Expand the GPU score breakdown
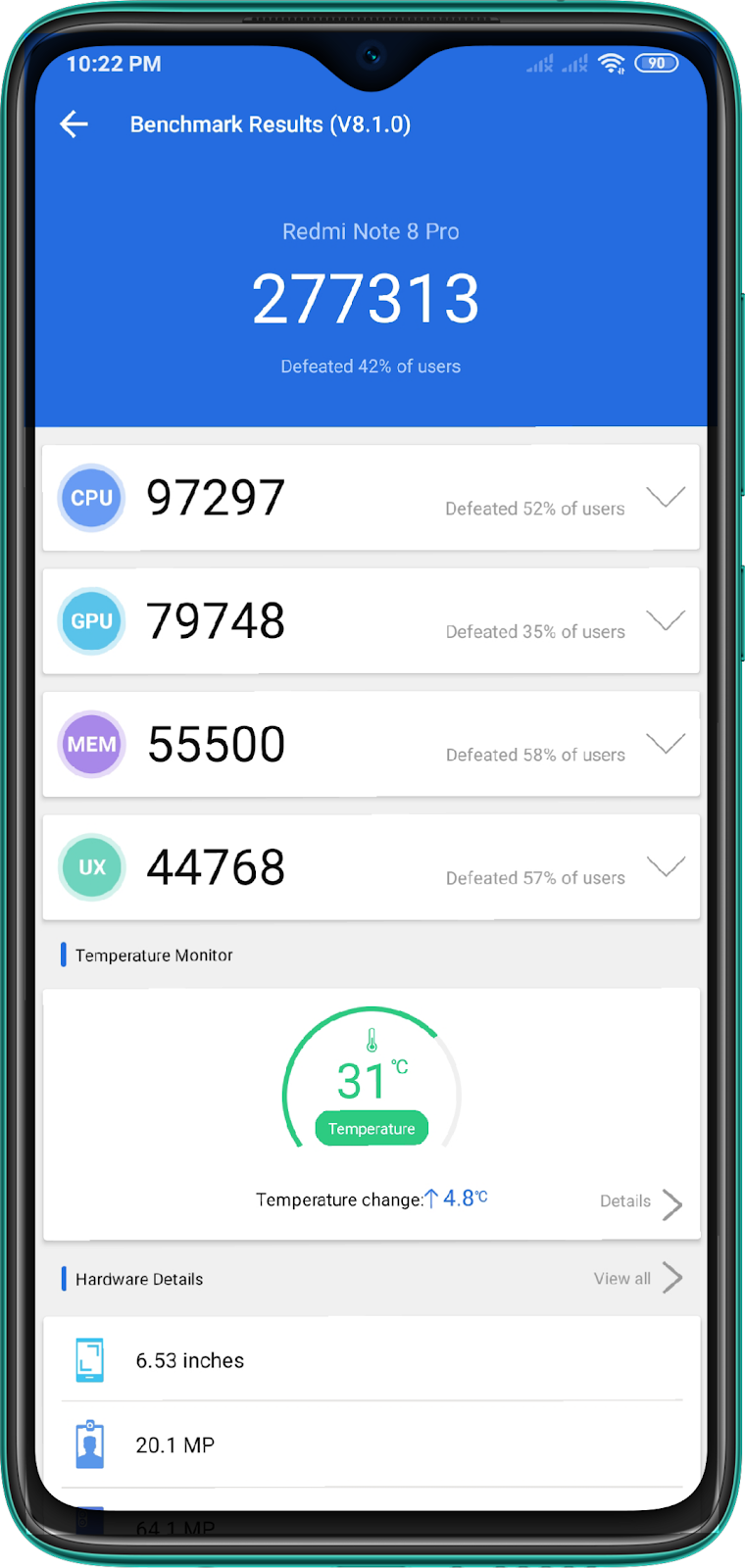 tap(666, 620)
